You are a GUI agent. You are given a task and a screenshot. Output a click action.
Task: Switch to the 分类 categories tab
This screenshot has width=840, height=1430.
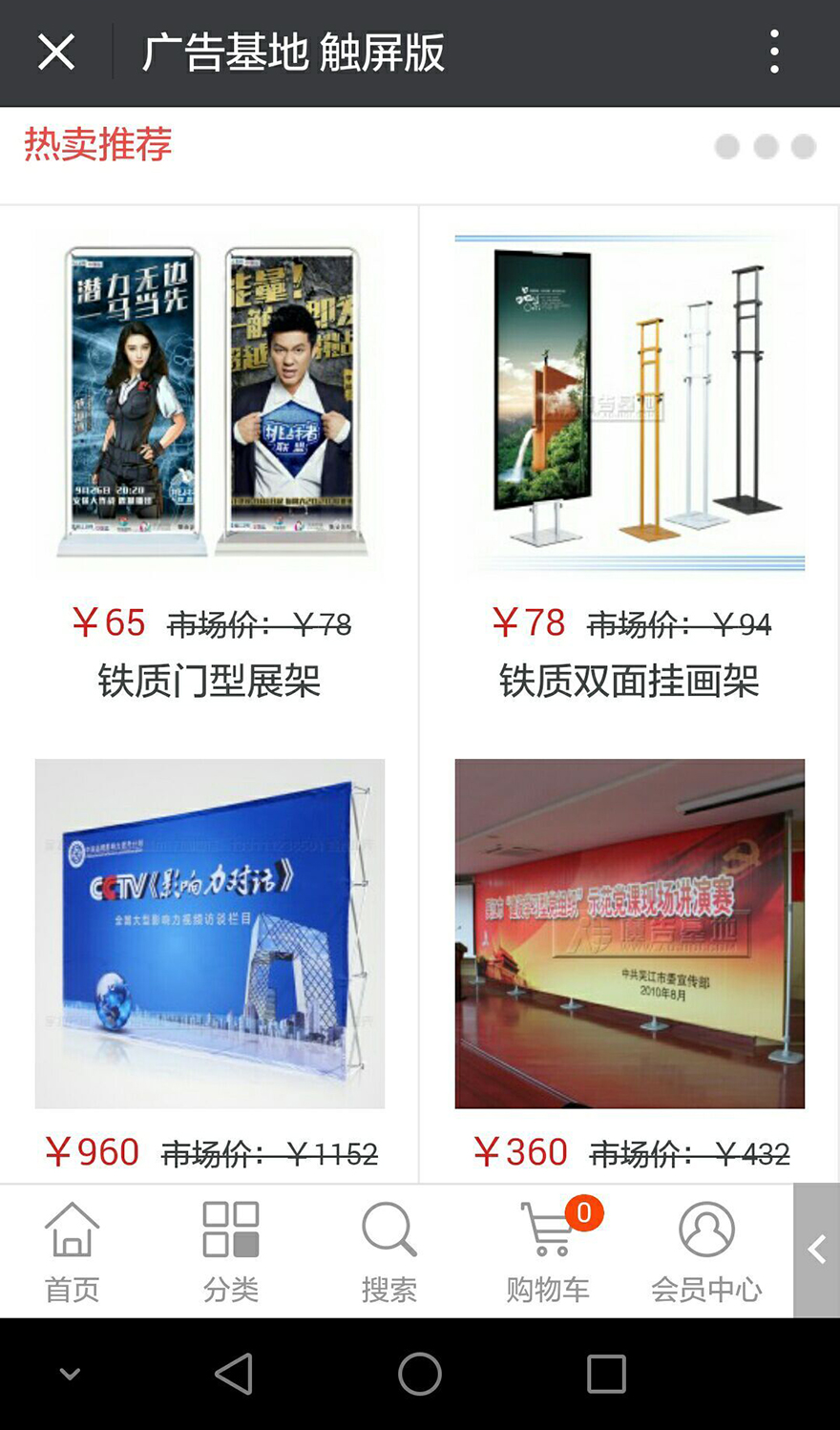[231, 1252]
